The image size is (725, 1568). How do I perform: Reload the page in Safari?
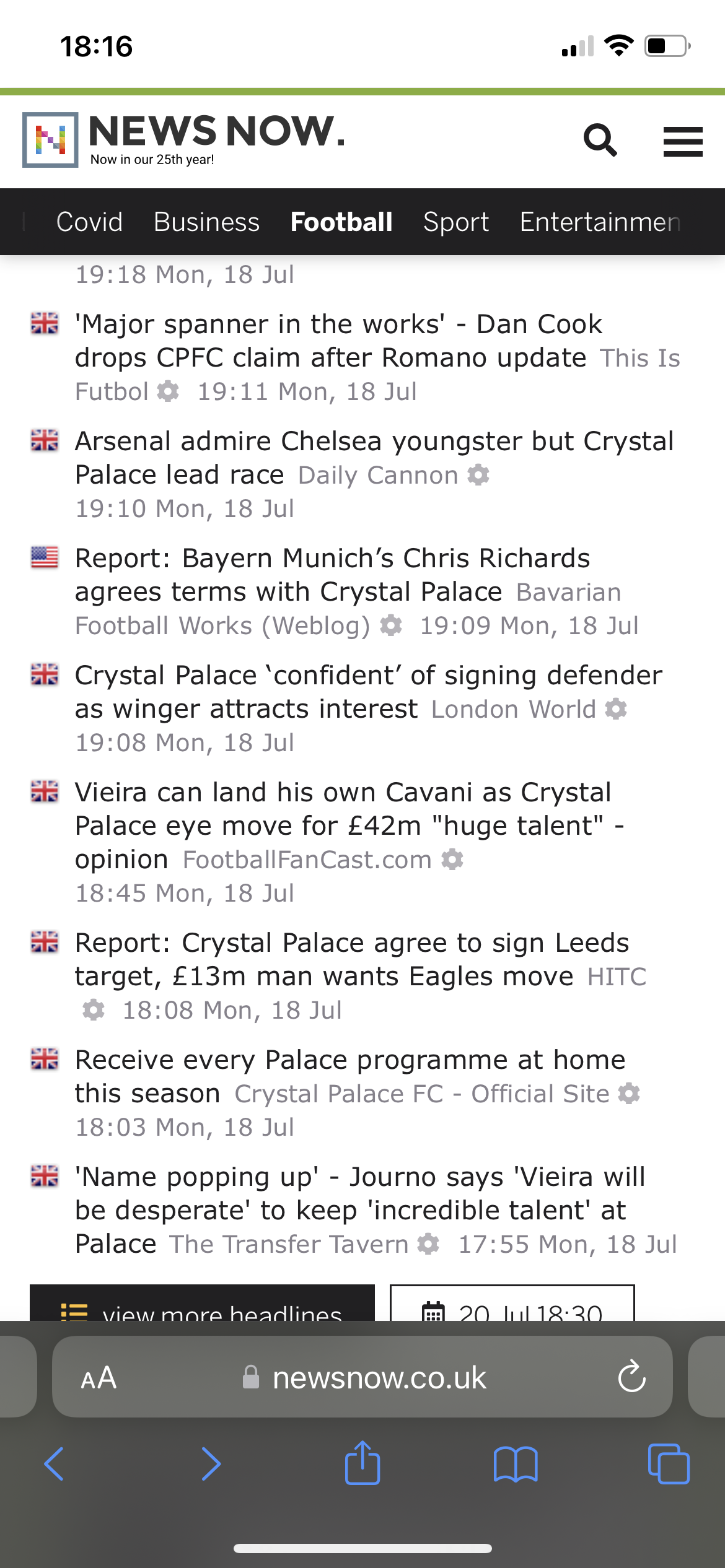pos(631,1377)
